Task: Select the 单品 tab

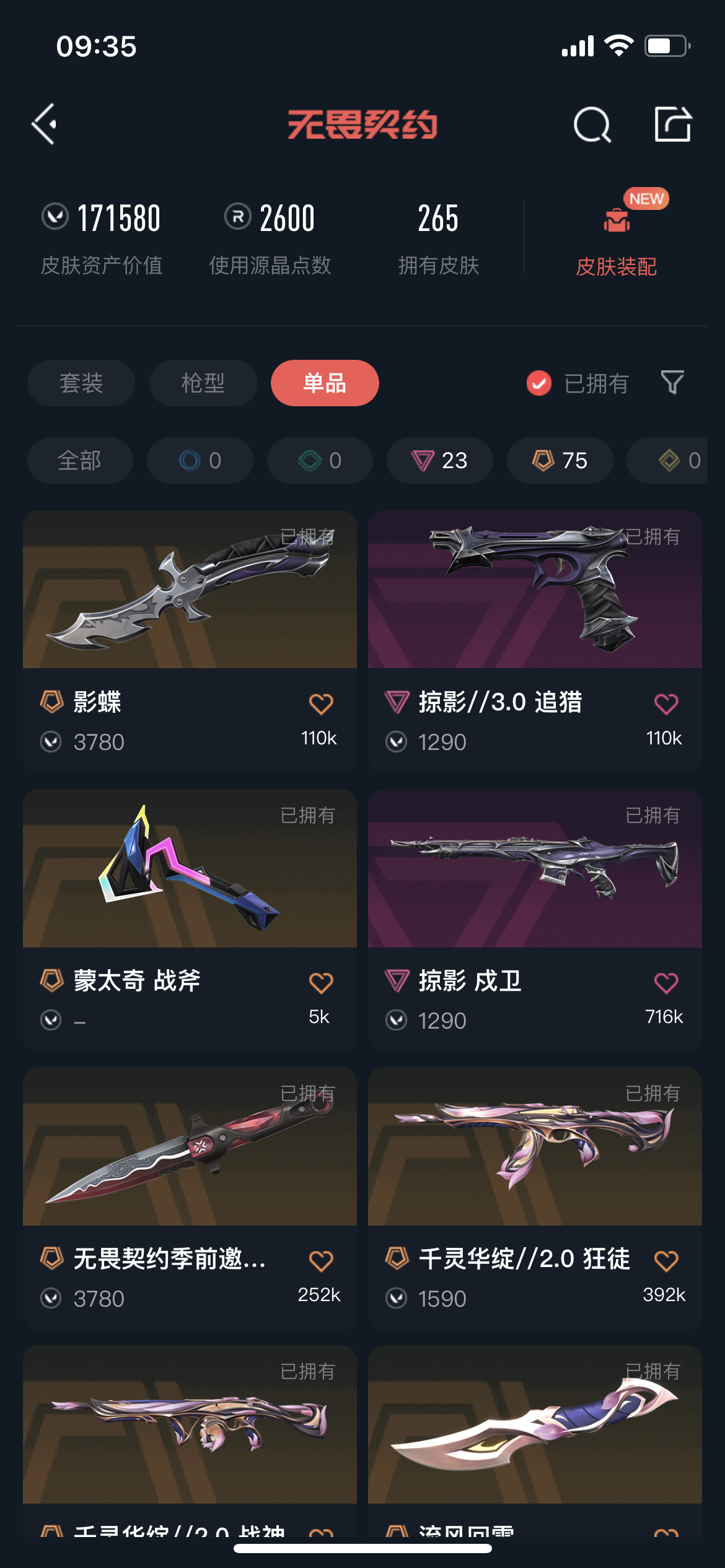Action: pyautogui.click(x=325, y=383)
